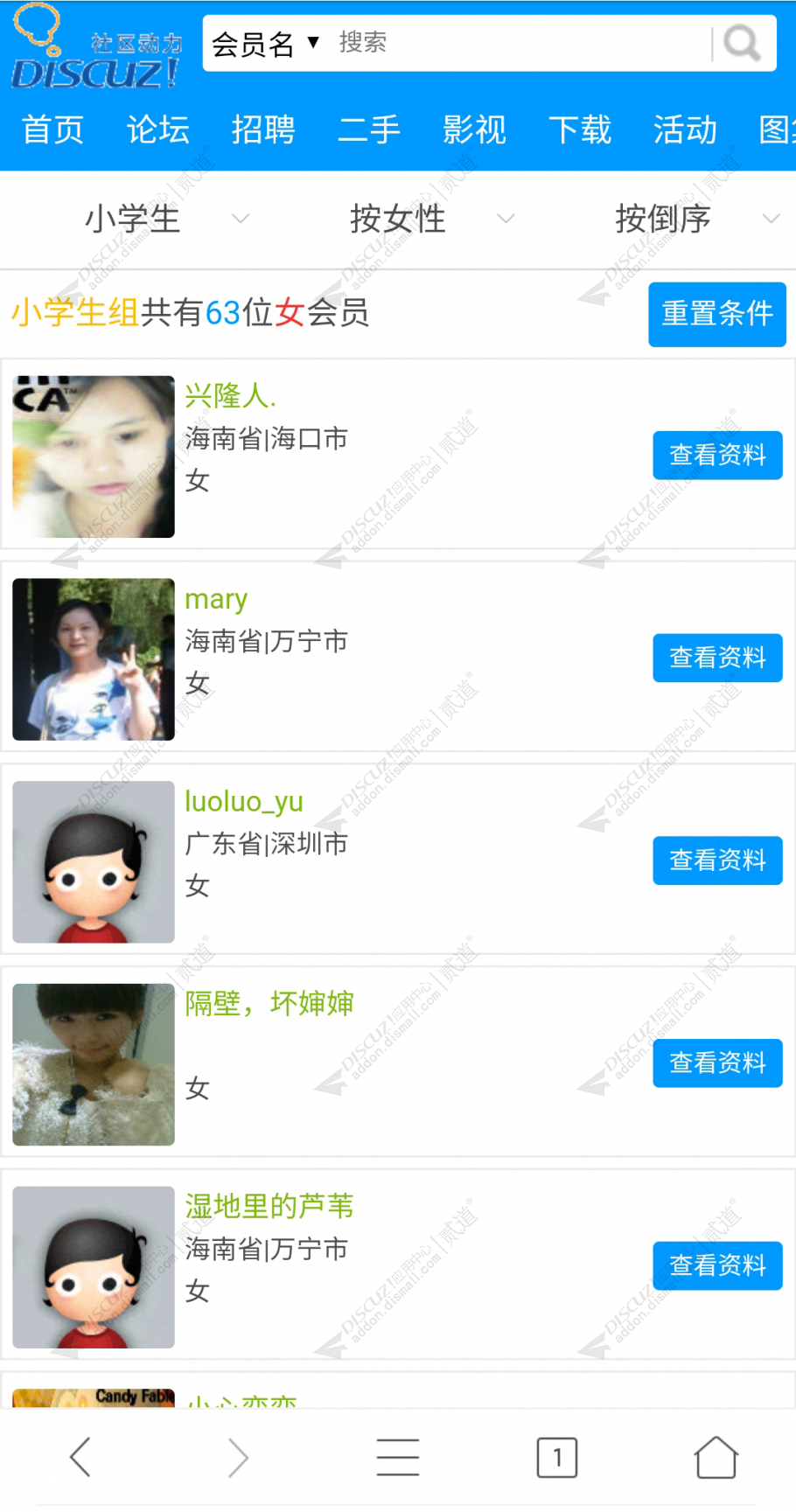
Task: Open the 会员名 search type dropdown
Action: click(x=266, y=43)
